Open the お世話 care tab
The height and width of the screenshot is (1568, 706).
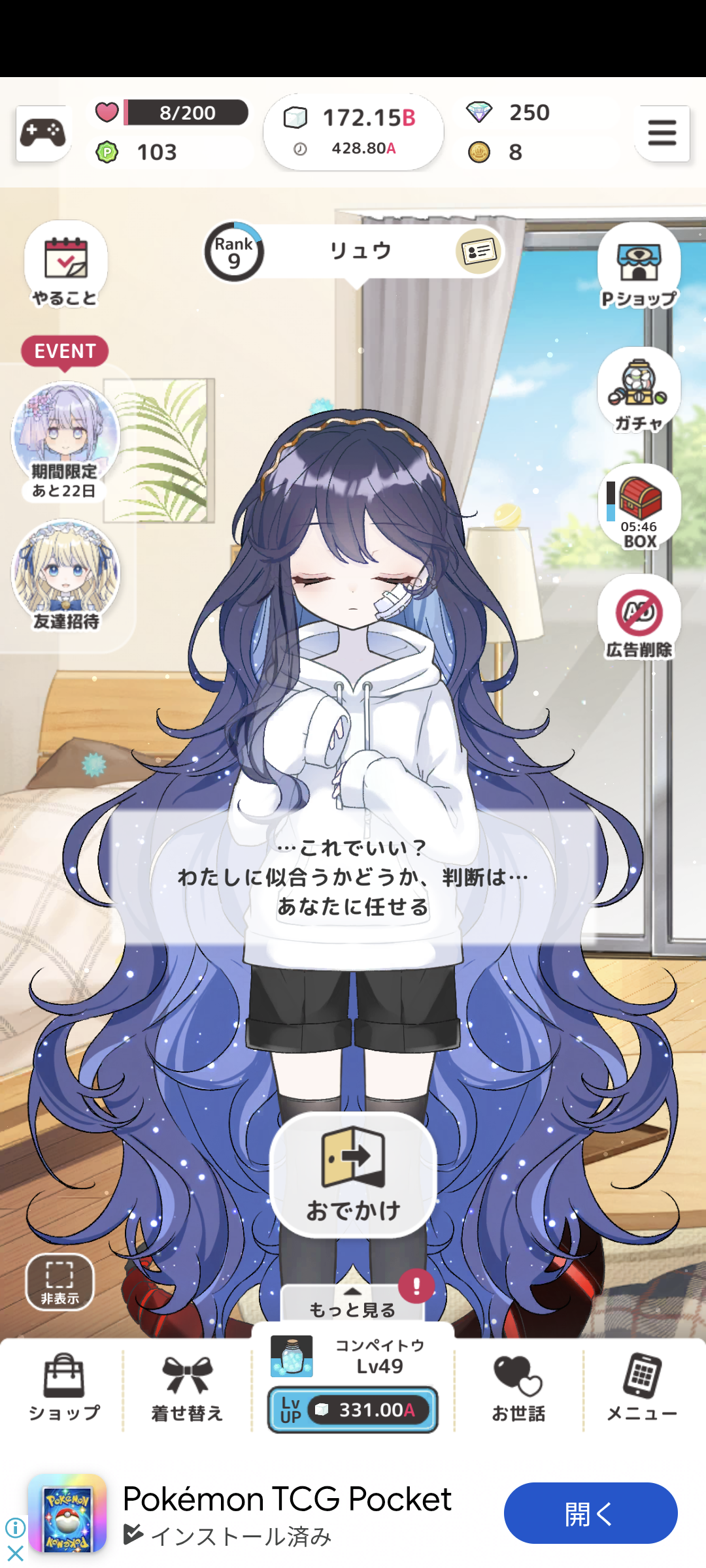click(518, 1386)
